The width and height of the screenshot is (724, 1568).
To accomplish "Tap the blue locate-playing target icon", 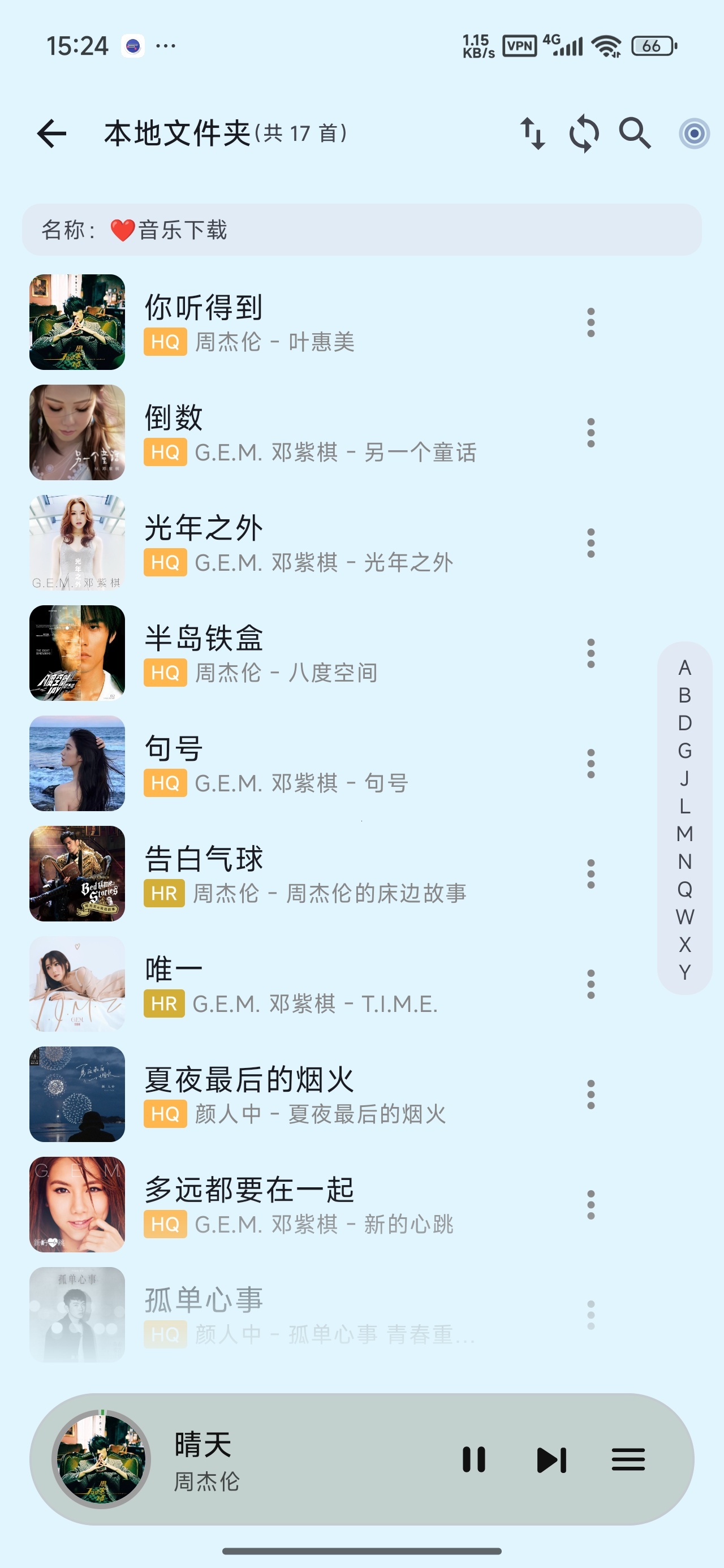I will click(x=694, y=133).
